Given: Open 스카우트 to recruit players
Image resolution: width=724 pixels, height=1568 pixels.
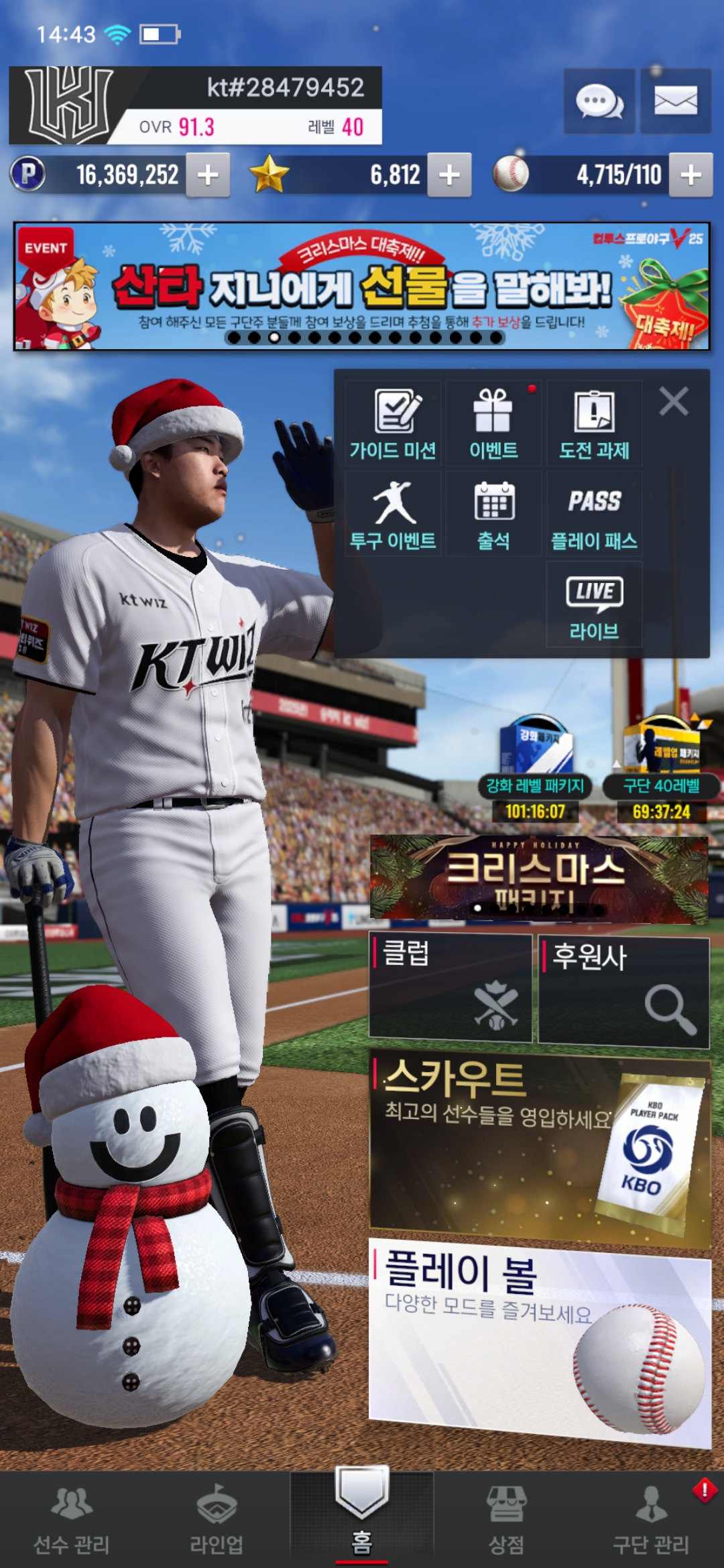Looking at the screenshot, I should coord(540,1147).
